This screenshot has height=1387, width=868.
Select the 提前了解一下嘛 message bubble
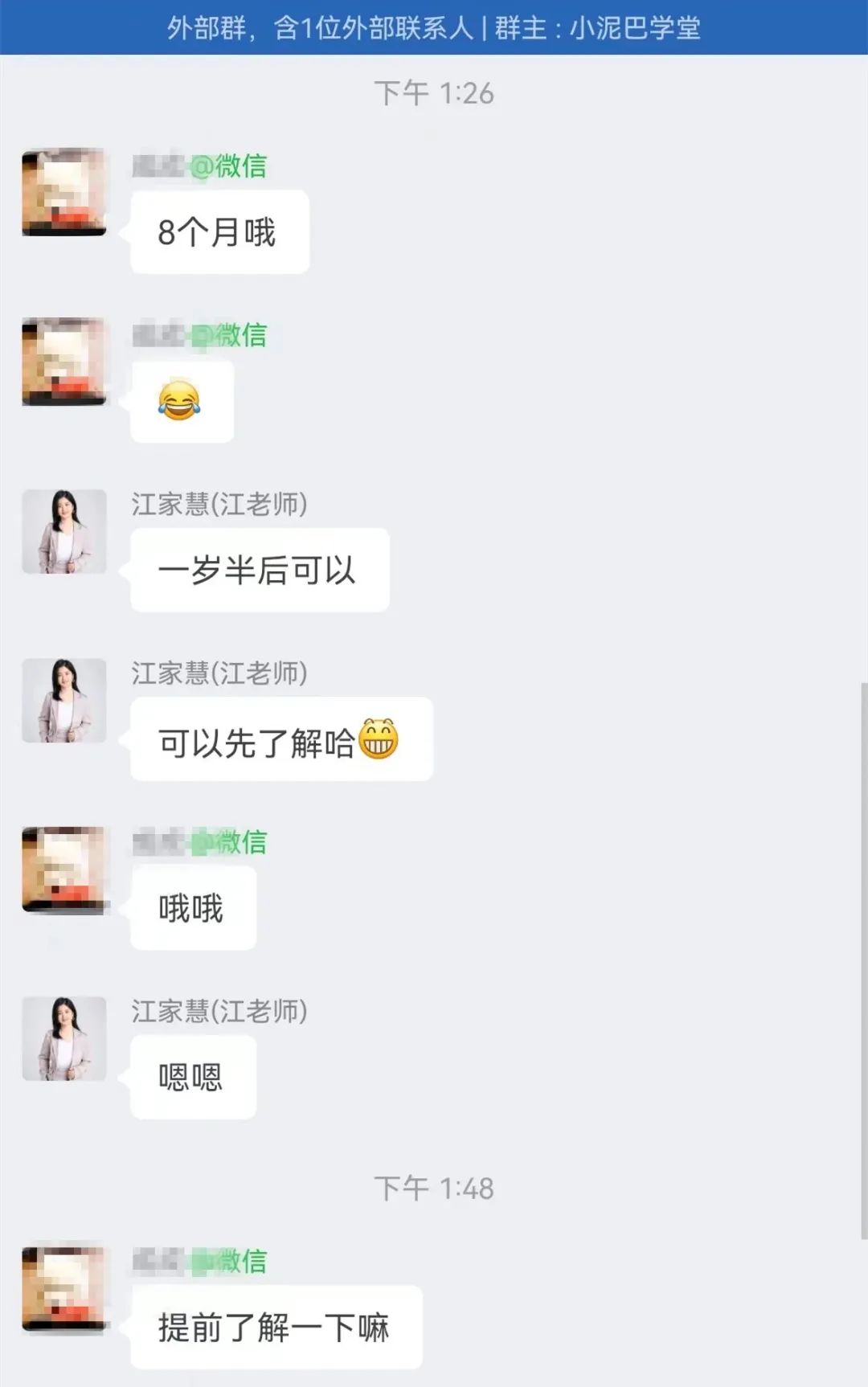pos(274,1326)
